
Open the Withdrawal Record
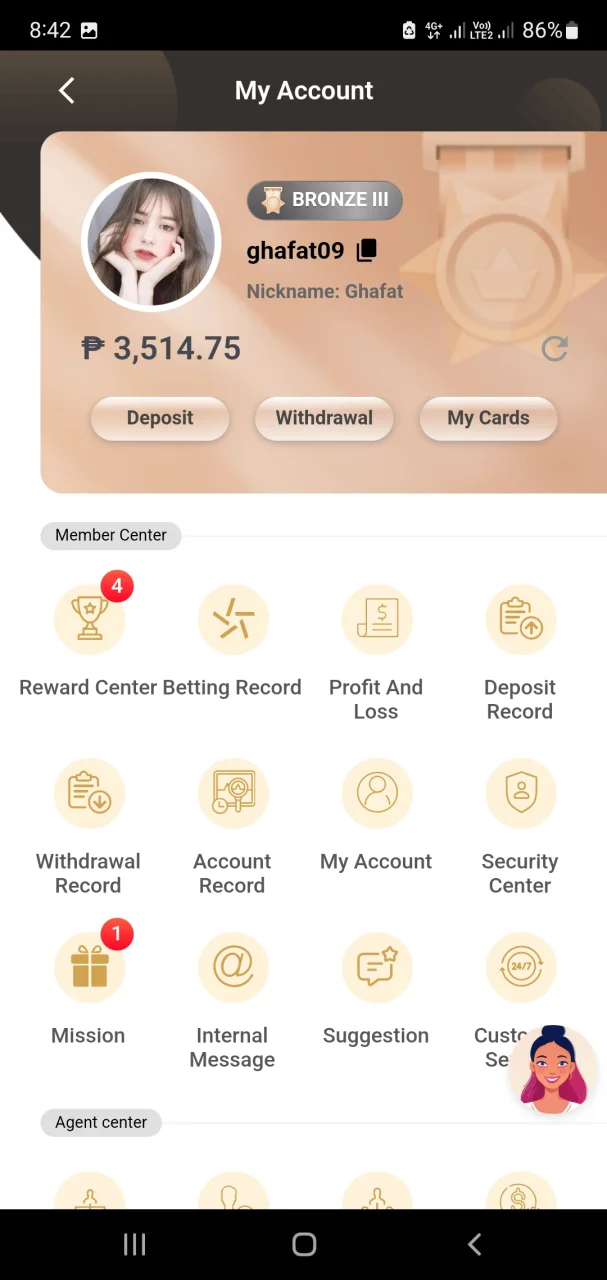tap(89, 795)
